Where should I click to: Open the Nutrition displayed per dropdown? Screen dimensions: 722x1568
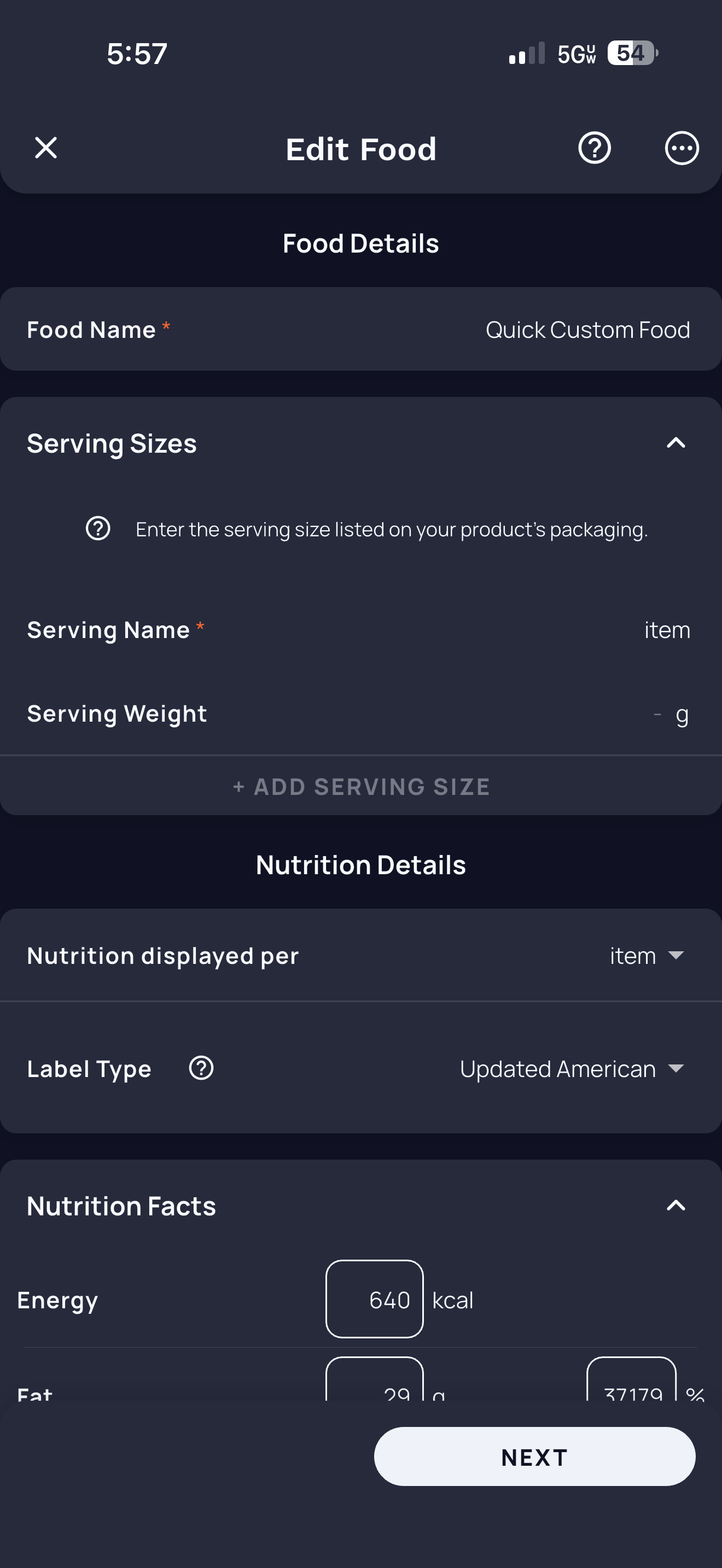point(647,956)
